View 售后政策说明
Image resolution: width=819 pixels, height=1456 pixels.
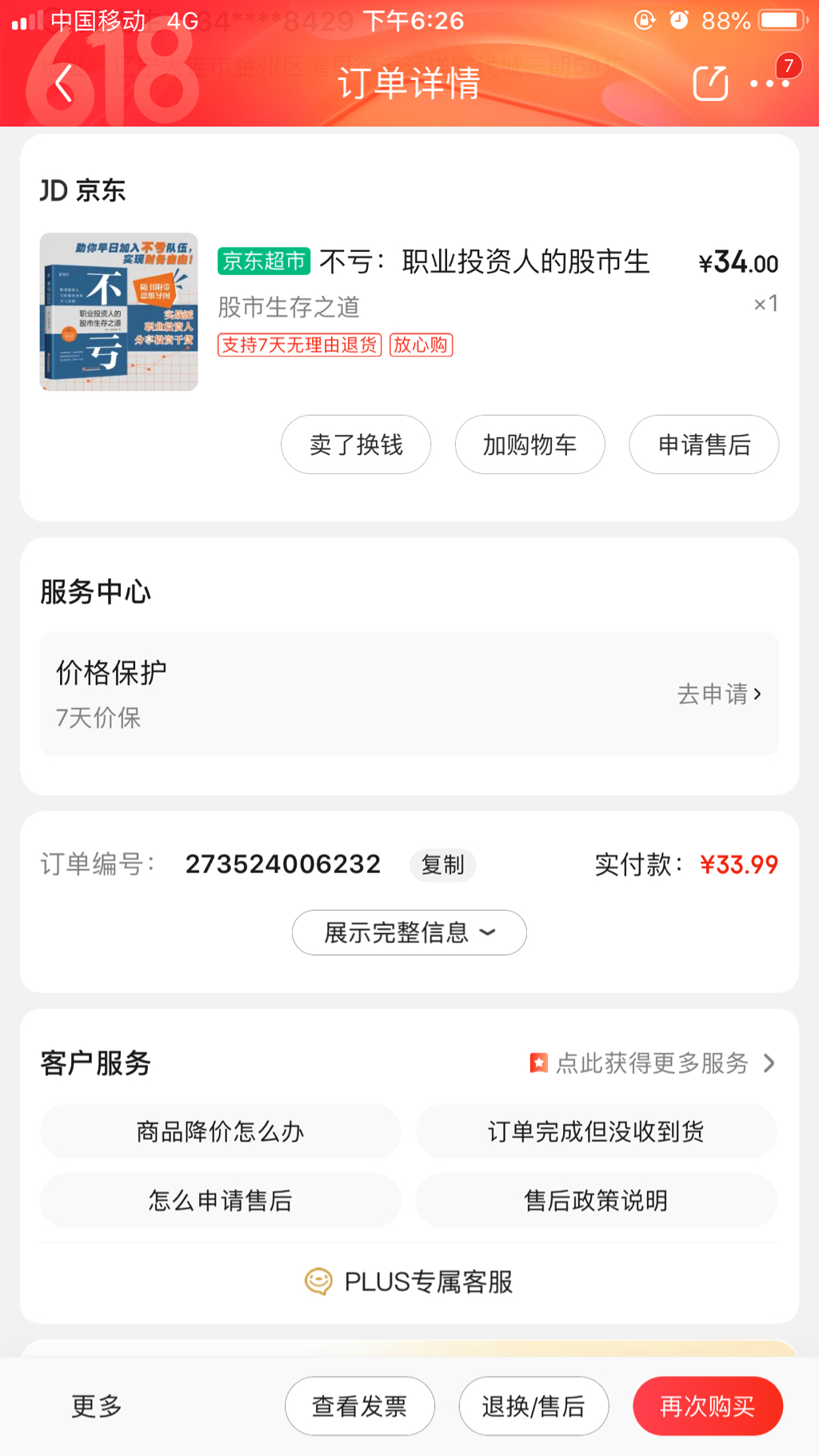(596, 1200)
